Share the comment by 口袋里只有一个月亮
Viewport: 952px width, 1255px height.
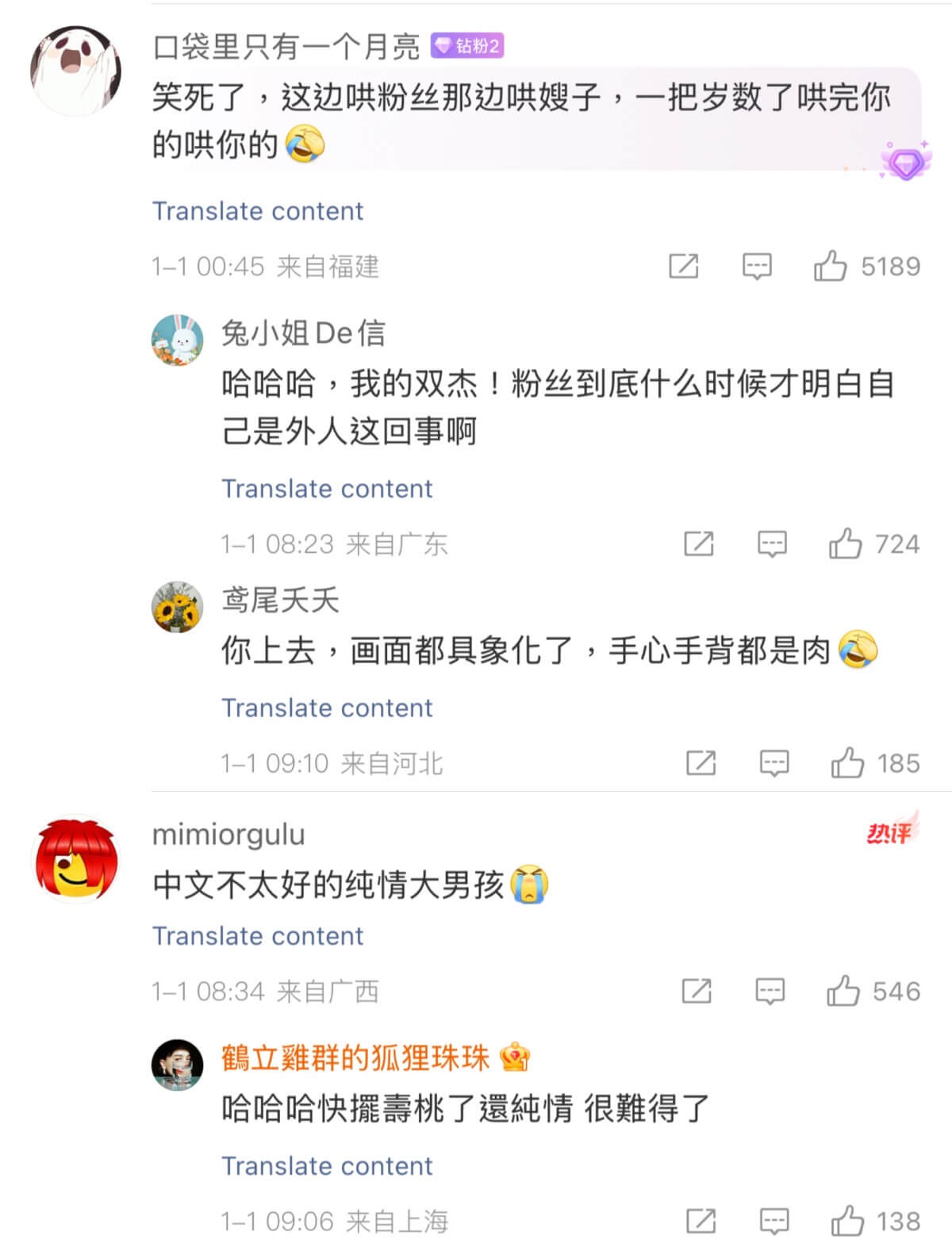pos(683,267)
